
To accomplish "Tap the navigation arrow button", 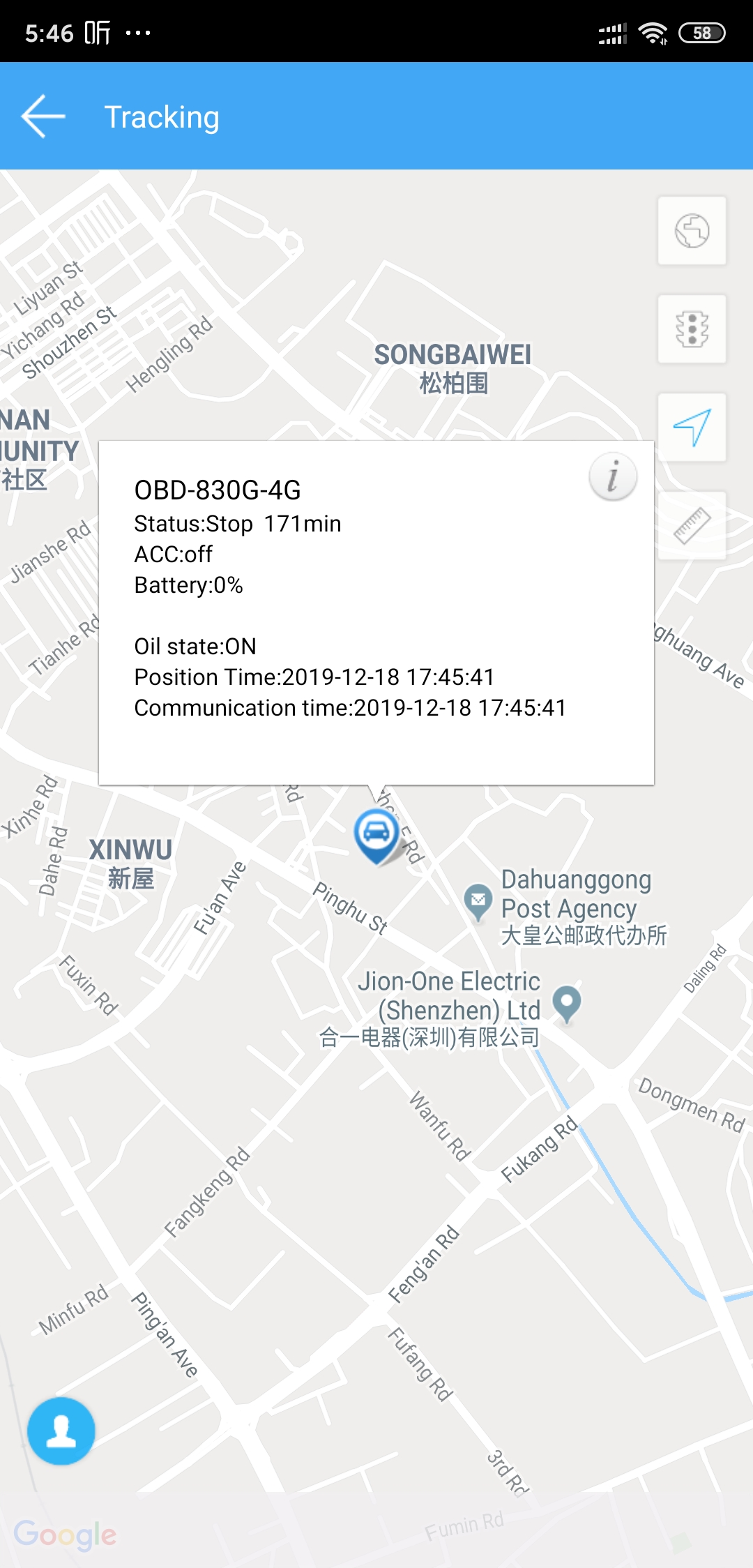I will tap(692, 427).
